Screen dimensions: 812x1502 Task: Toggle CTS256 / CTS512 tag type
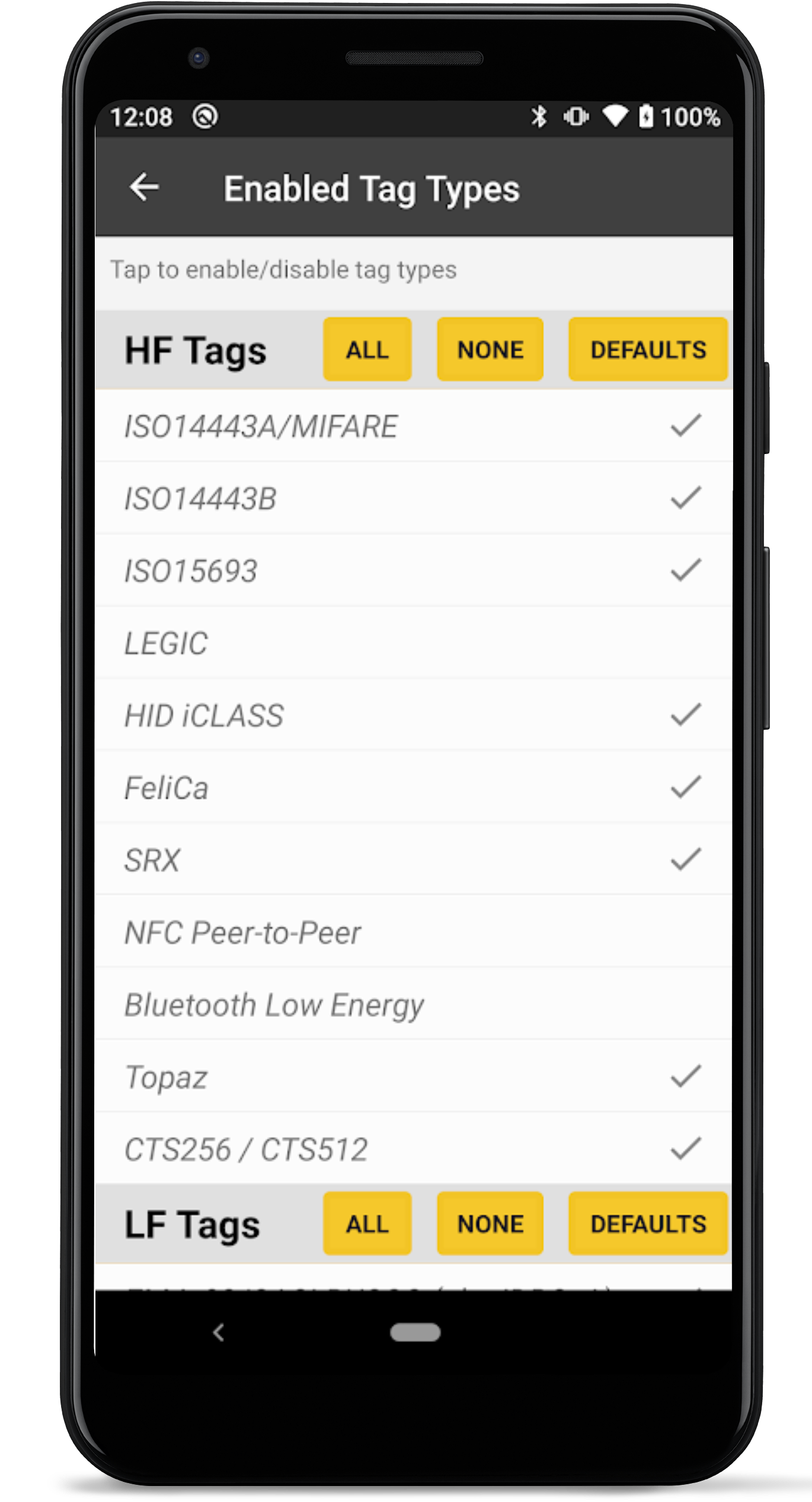pos(414,1149)
